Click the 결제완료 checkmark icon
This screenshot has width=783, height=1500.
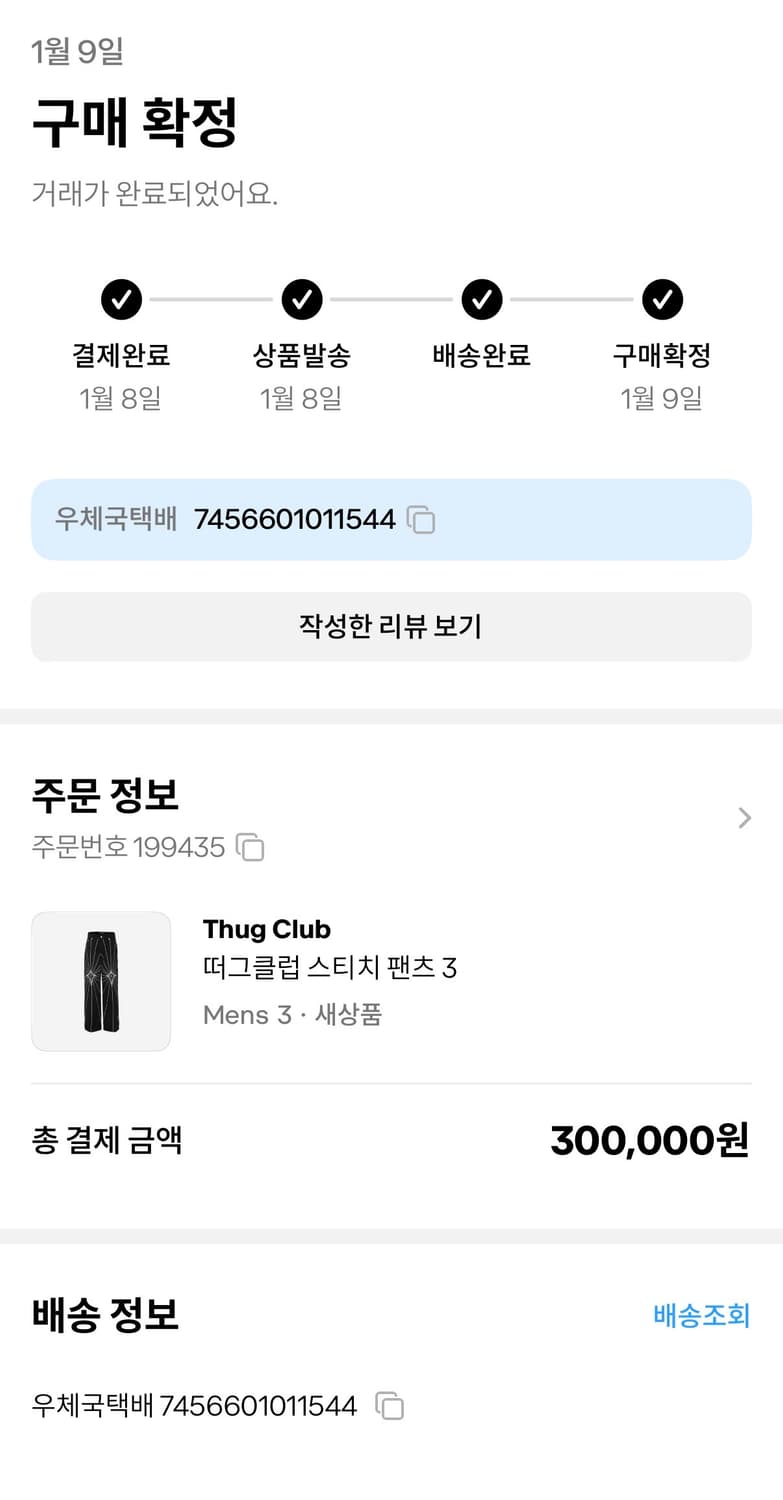click(121, 299)
